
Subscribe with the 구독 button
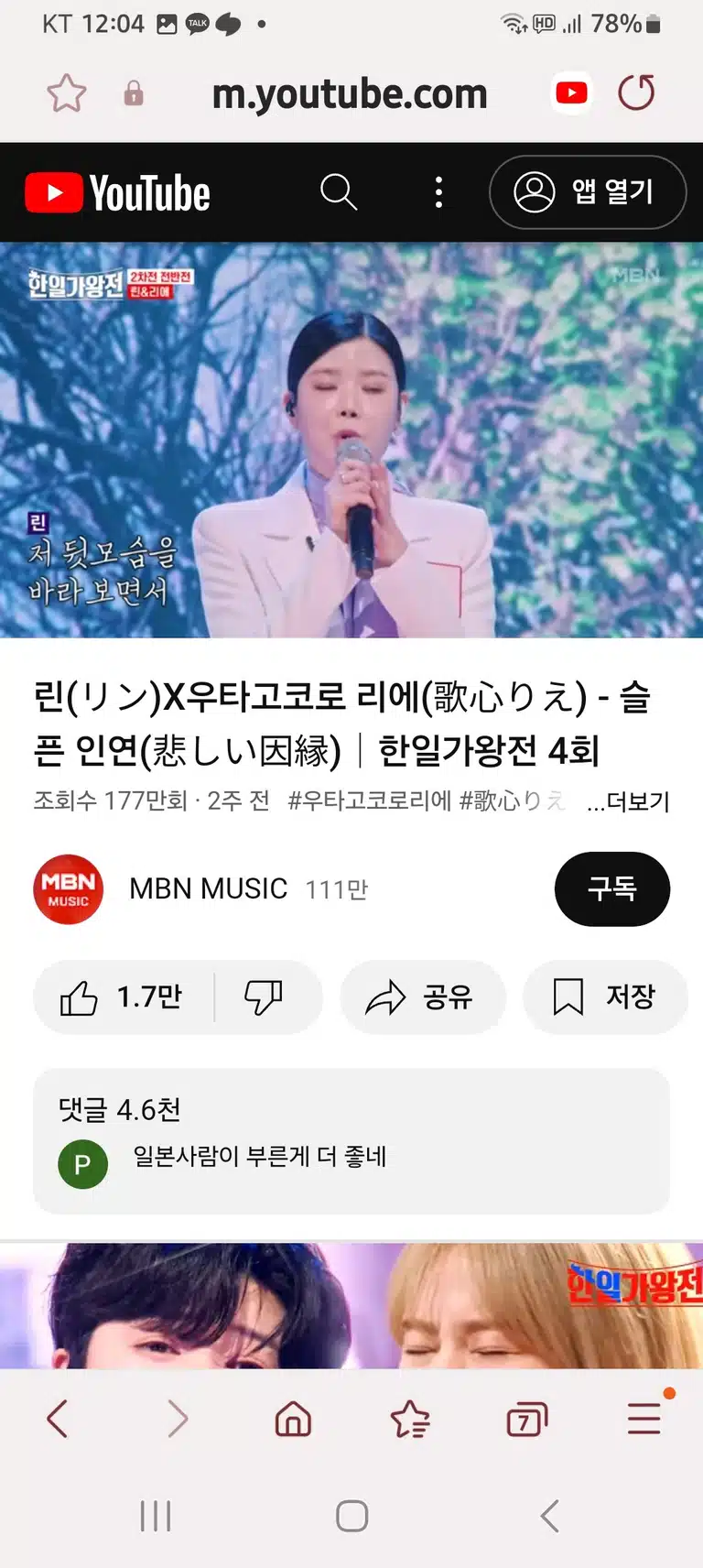click(x=612, y=888)
